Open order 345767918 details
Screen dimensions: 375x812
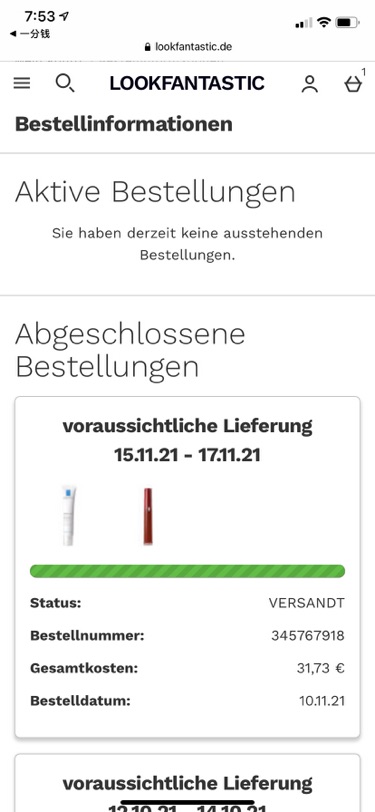(x=188, y=567)
